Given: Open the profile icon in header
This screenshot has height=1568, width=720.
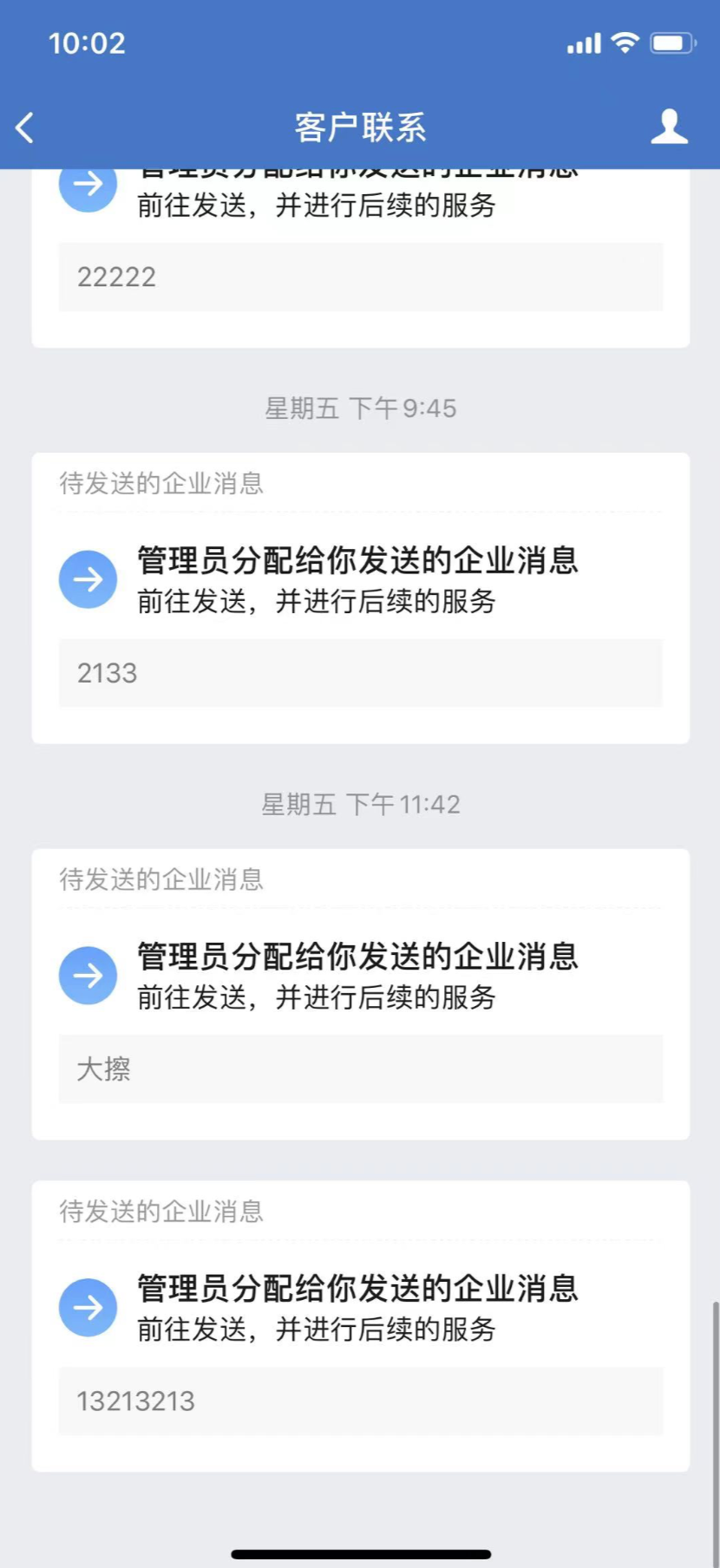Looking at the screenshot, I should coord(669,127).
